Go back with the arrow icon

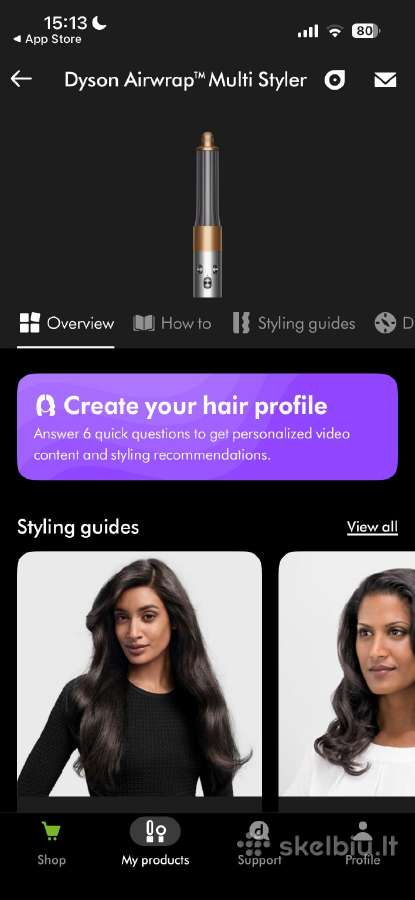click(x=21, y=79)
